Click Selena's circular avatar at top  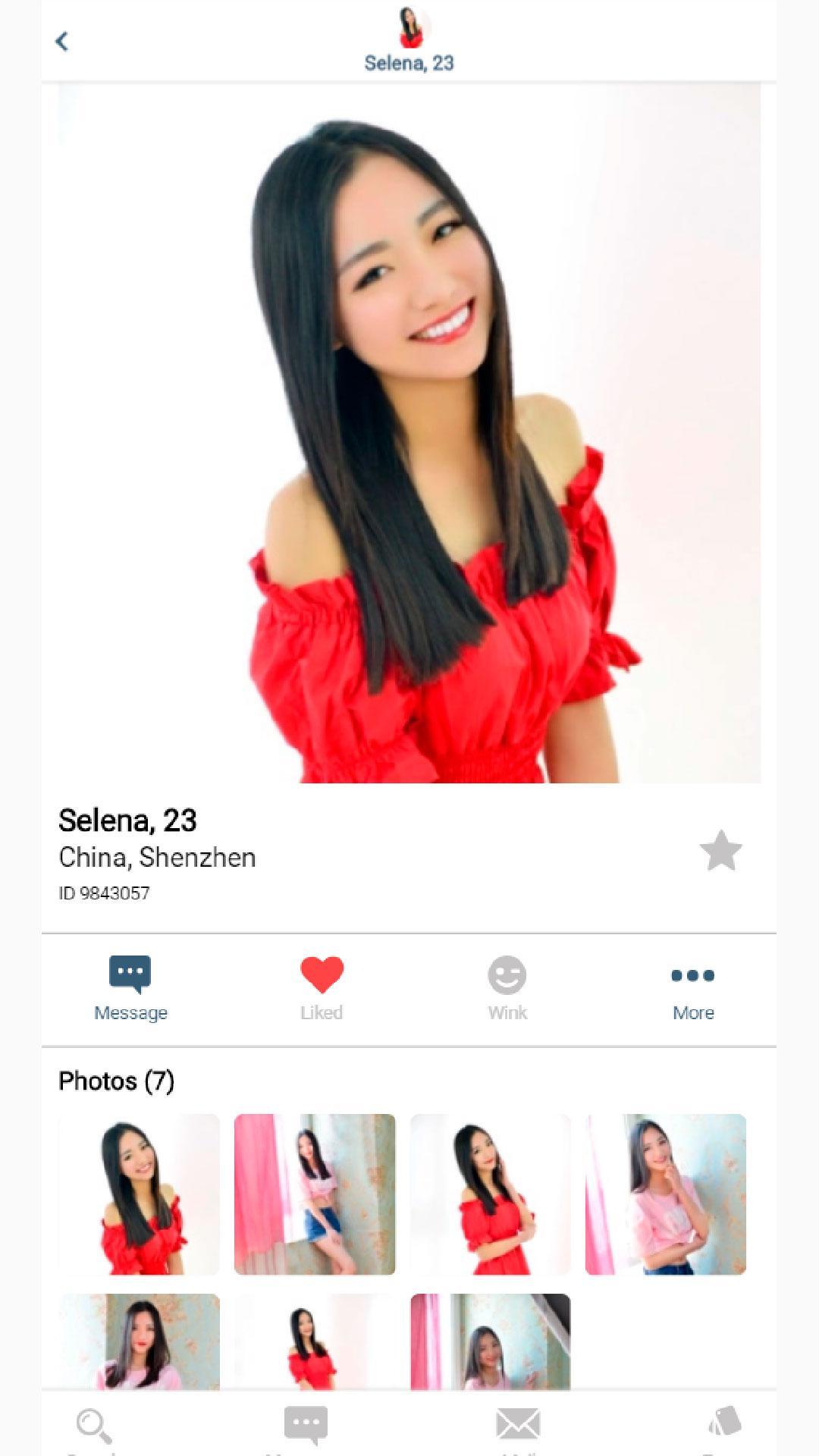tap(410, 25)
